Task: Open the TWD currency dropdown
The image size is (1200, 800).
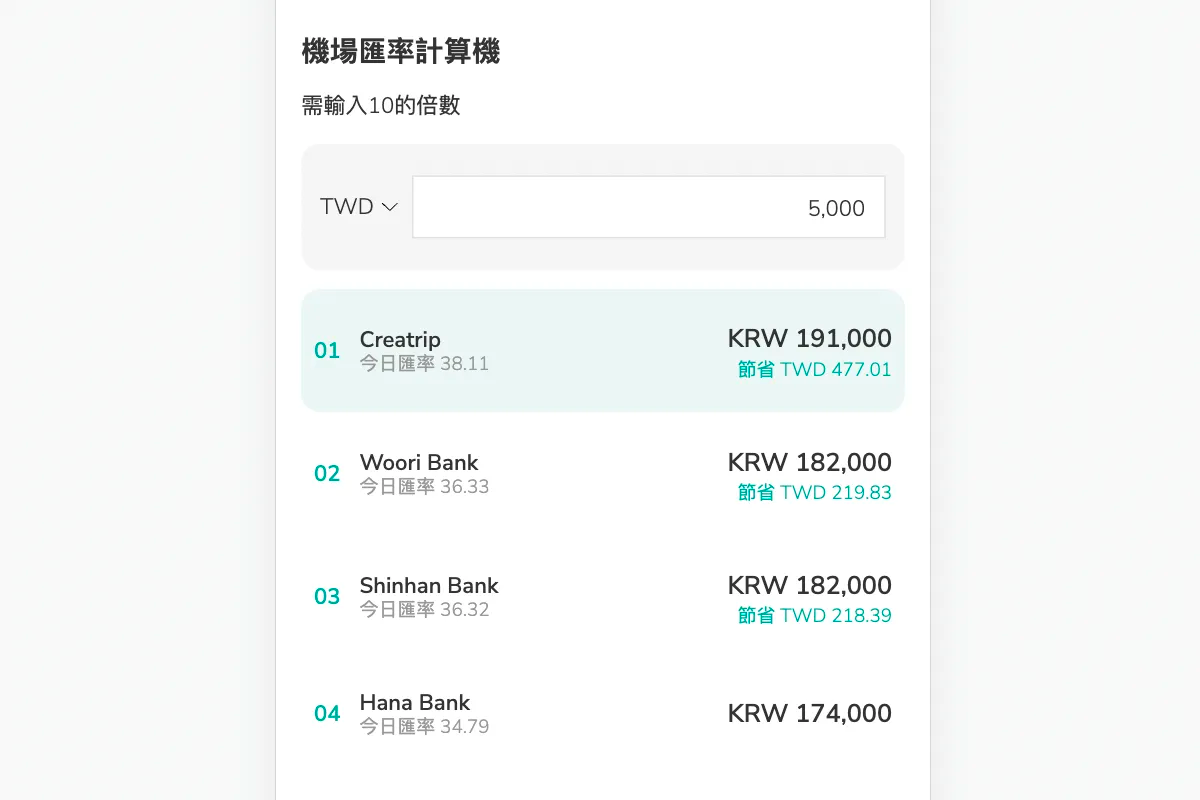Action: [359, 207]
